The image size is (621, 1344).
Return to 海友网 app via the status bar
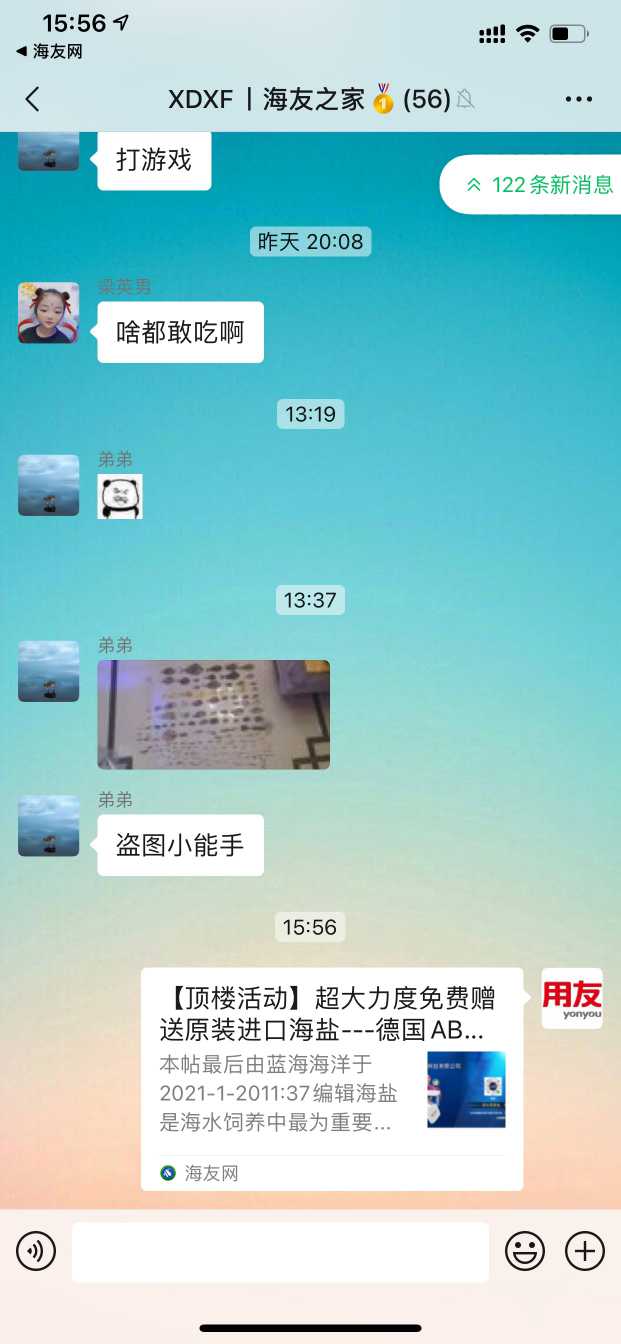click(x=49, y=52)
